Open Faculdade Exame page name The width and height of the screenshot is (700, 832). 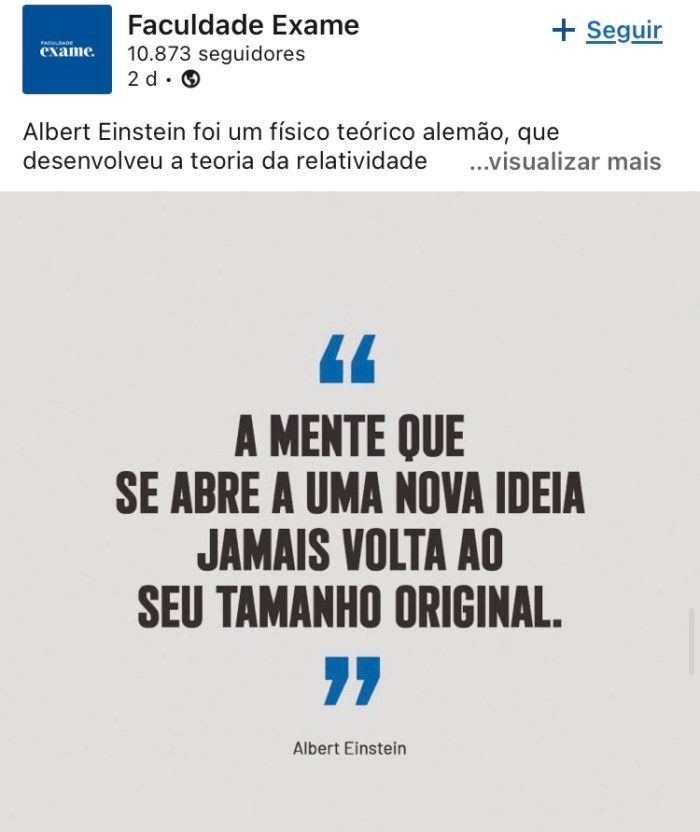[243, 25]
